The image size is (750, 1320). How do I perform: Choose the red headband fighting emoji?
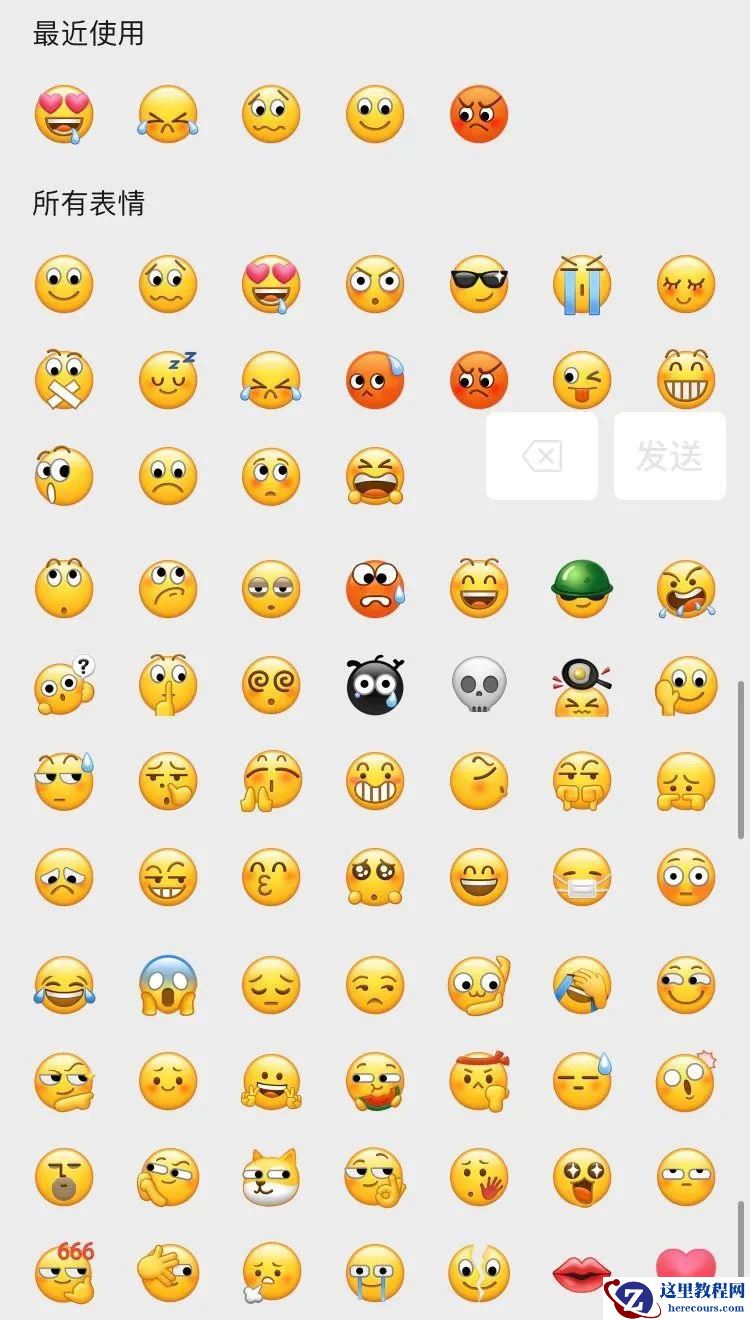[479, 1082]
